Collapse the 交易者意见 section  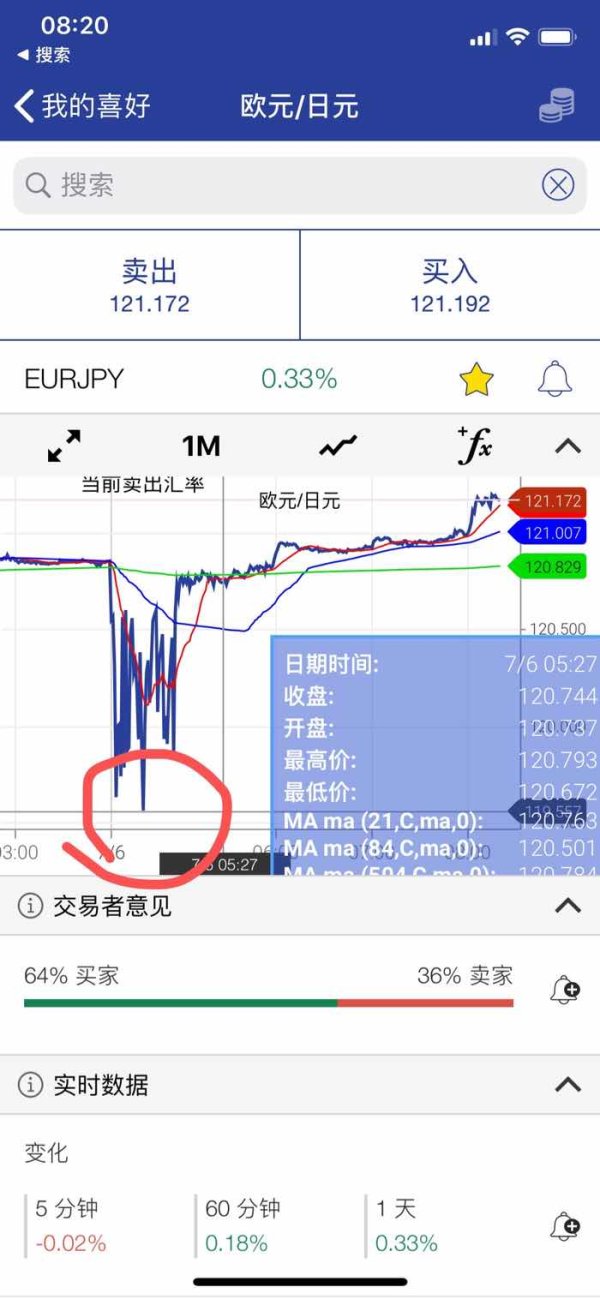pyautogui.click(x=568, y=906)
